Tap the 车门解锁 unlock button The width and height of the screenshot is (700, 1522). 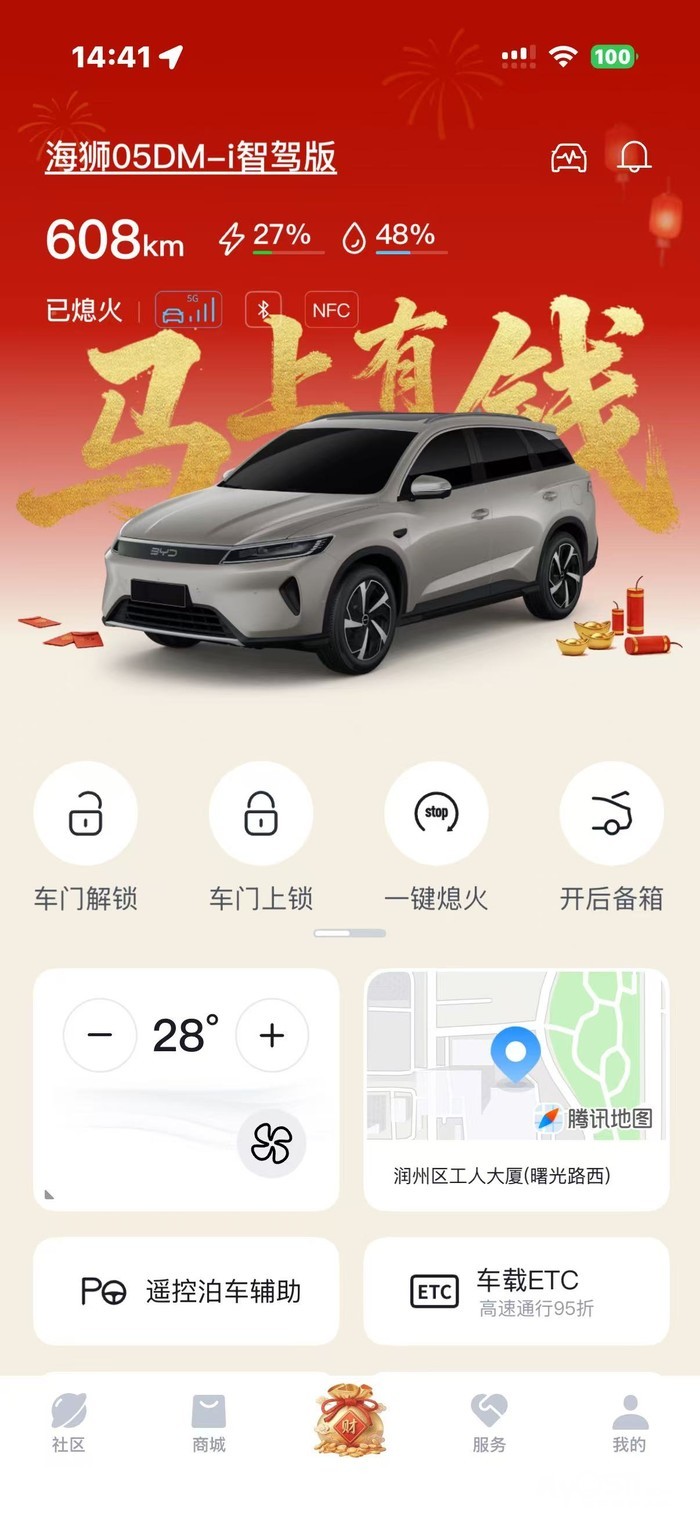tap(86, 814)
